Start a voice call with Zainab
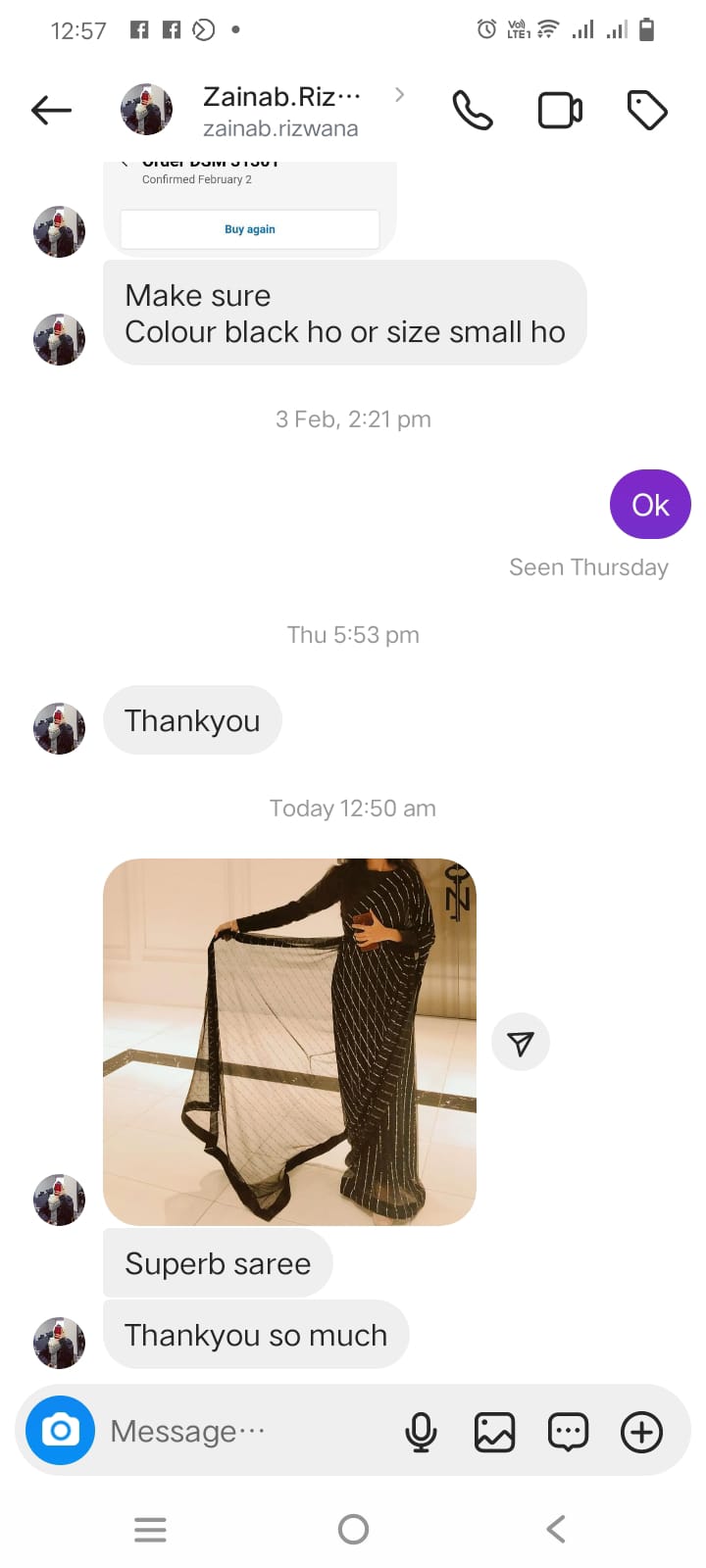The width and height of the screenshot is (706, 1568). 472,111
